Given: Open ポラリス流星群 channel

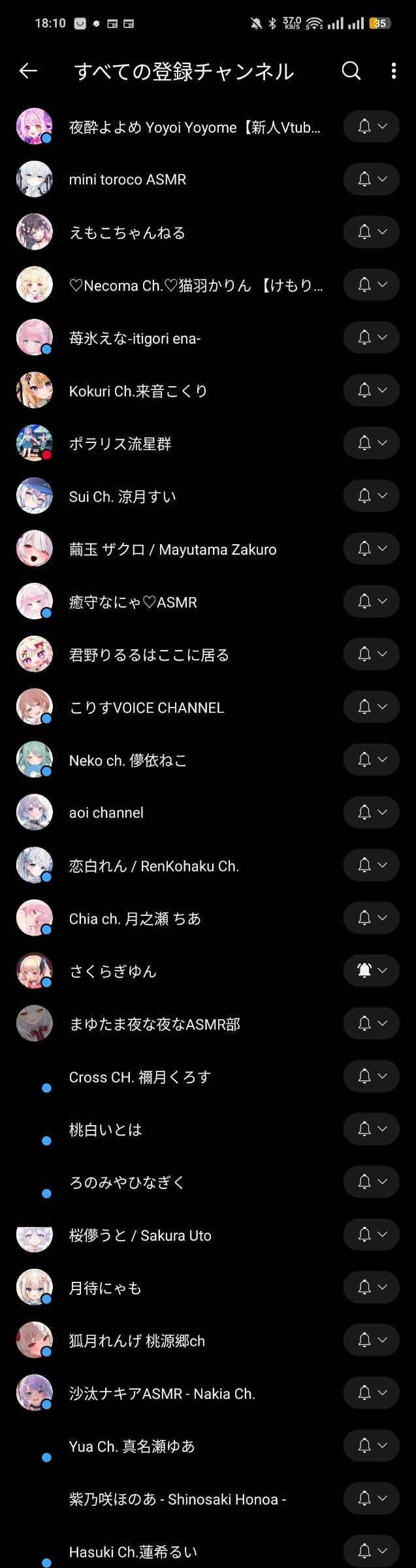Looking at the screenshot, I should click(x=120, y=444).
